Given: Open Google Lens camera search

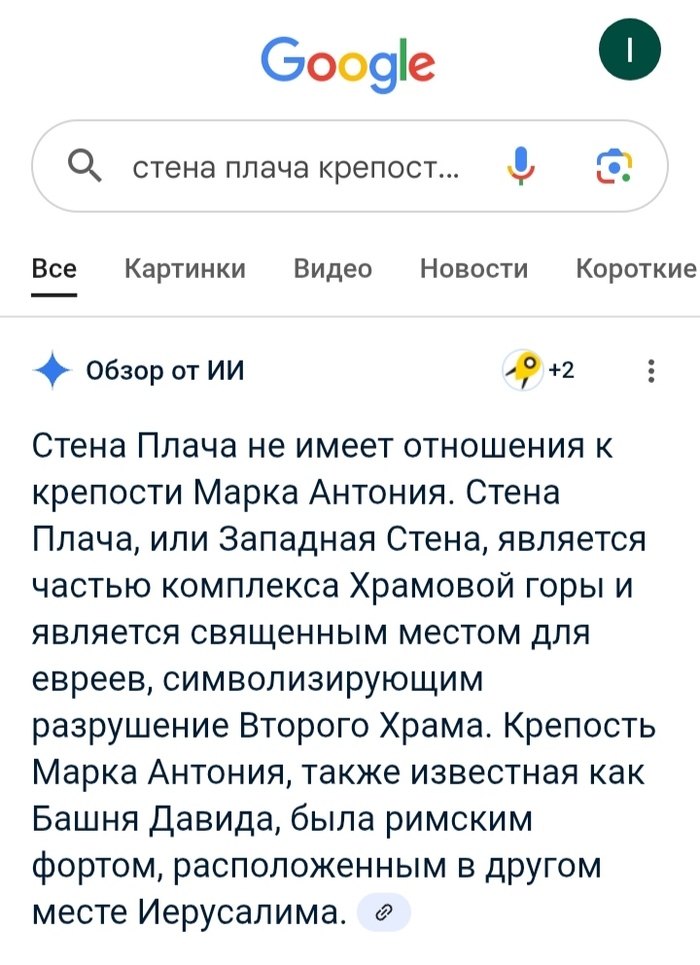Looking at the screenshot, I should tap(613, 166).
